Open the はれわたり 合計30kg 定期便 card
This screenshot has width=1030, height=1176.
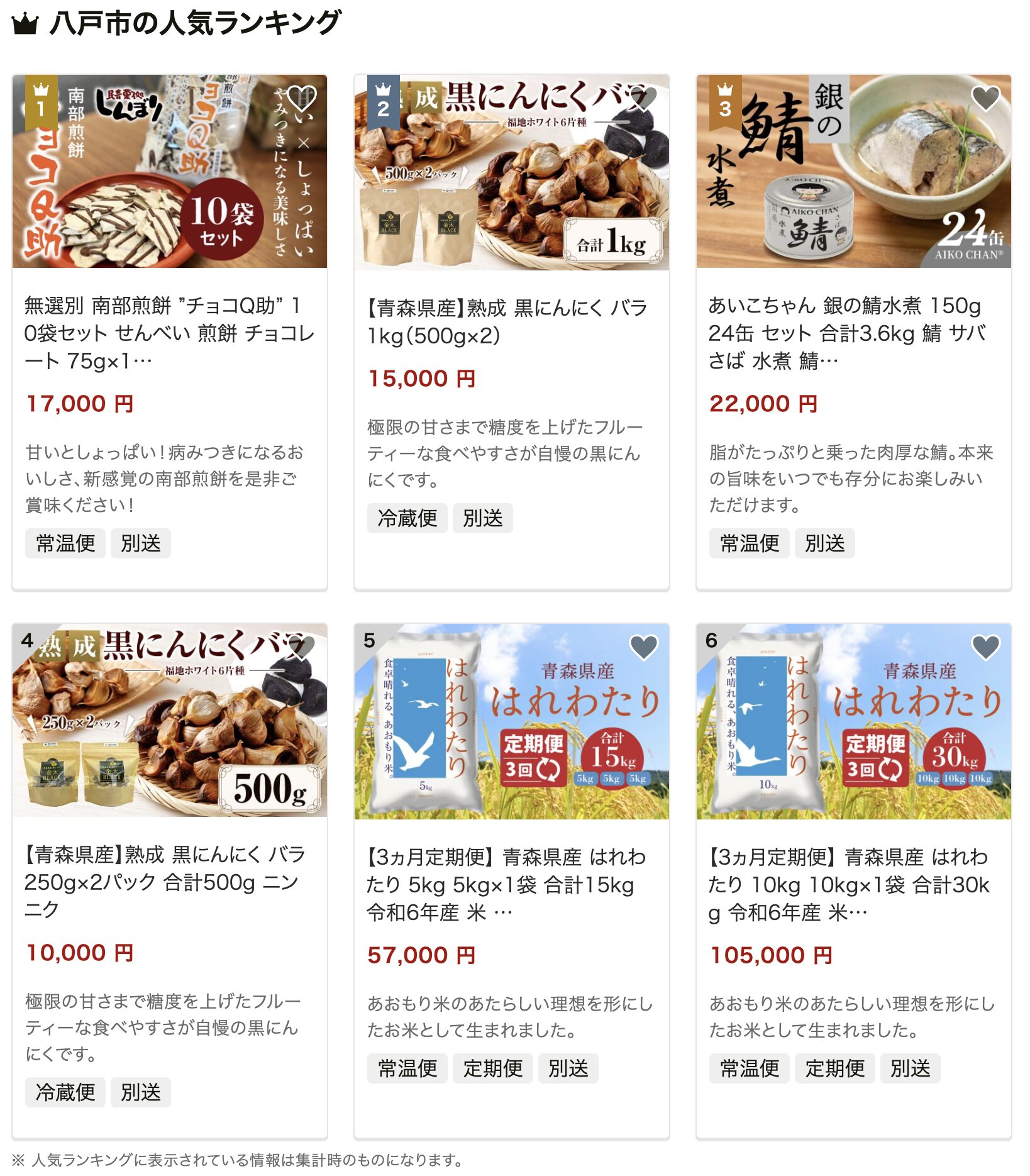click(x=853, y=884)
